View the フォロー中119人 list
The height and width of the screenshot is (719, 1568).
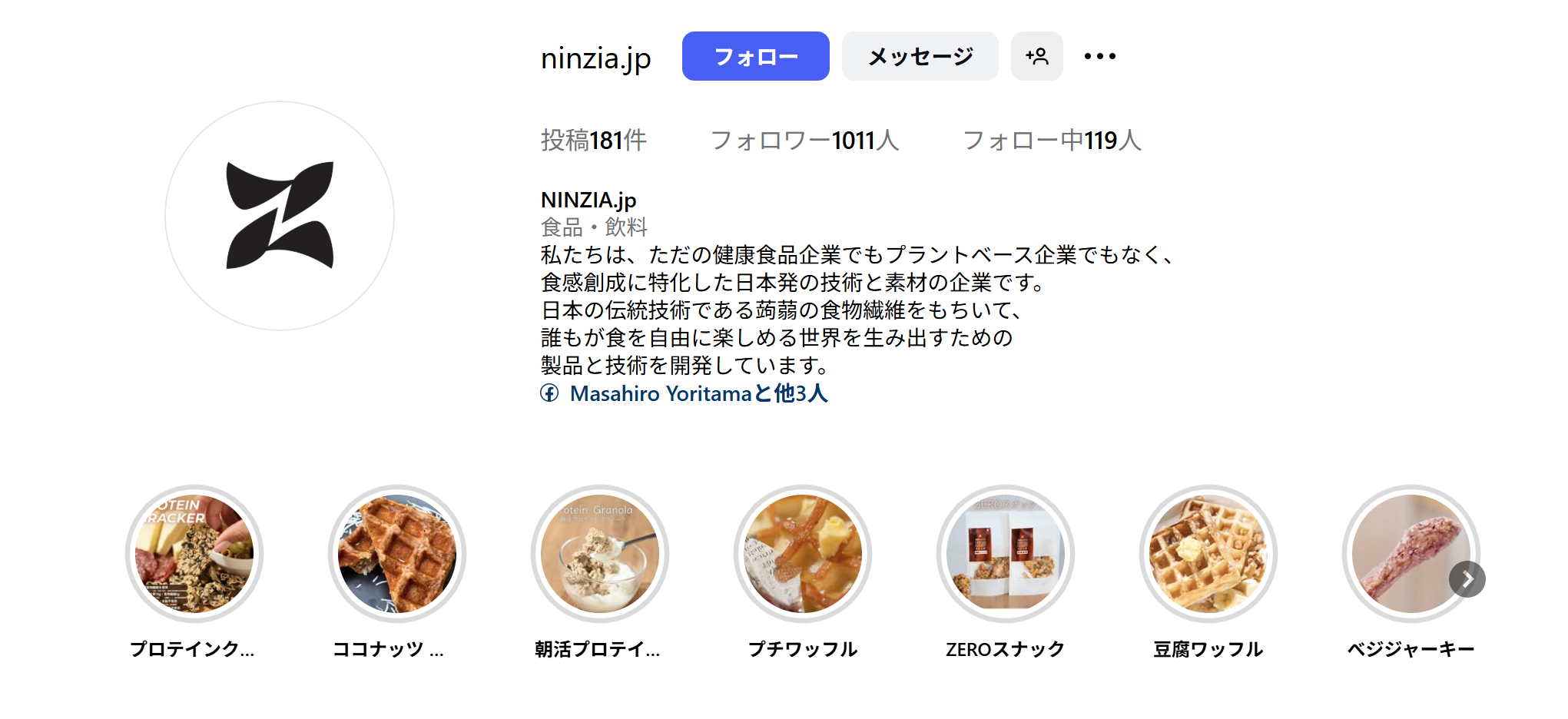(x=1052, y=141)
